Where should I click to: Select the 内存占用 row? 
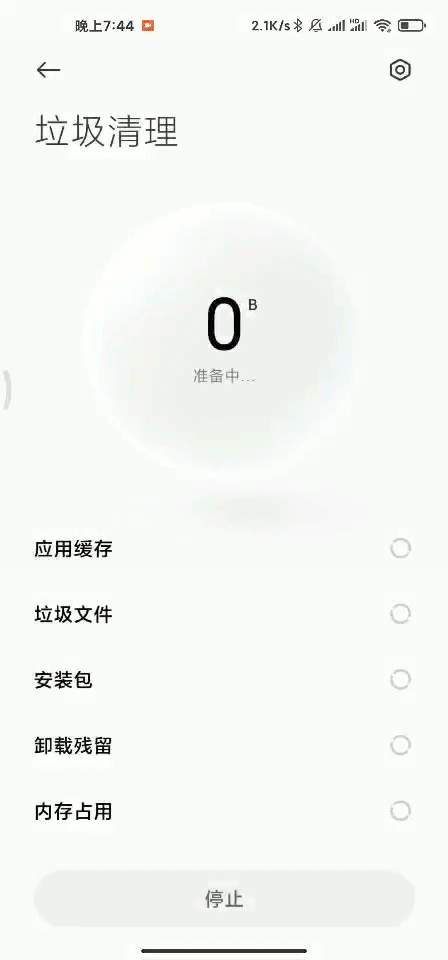pyautogui.click(x=224, y=812)
